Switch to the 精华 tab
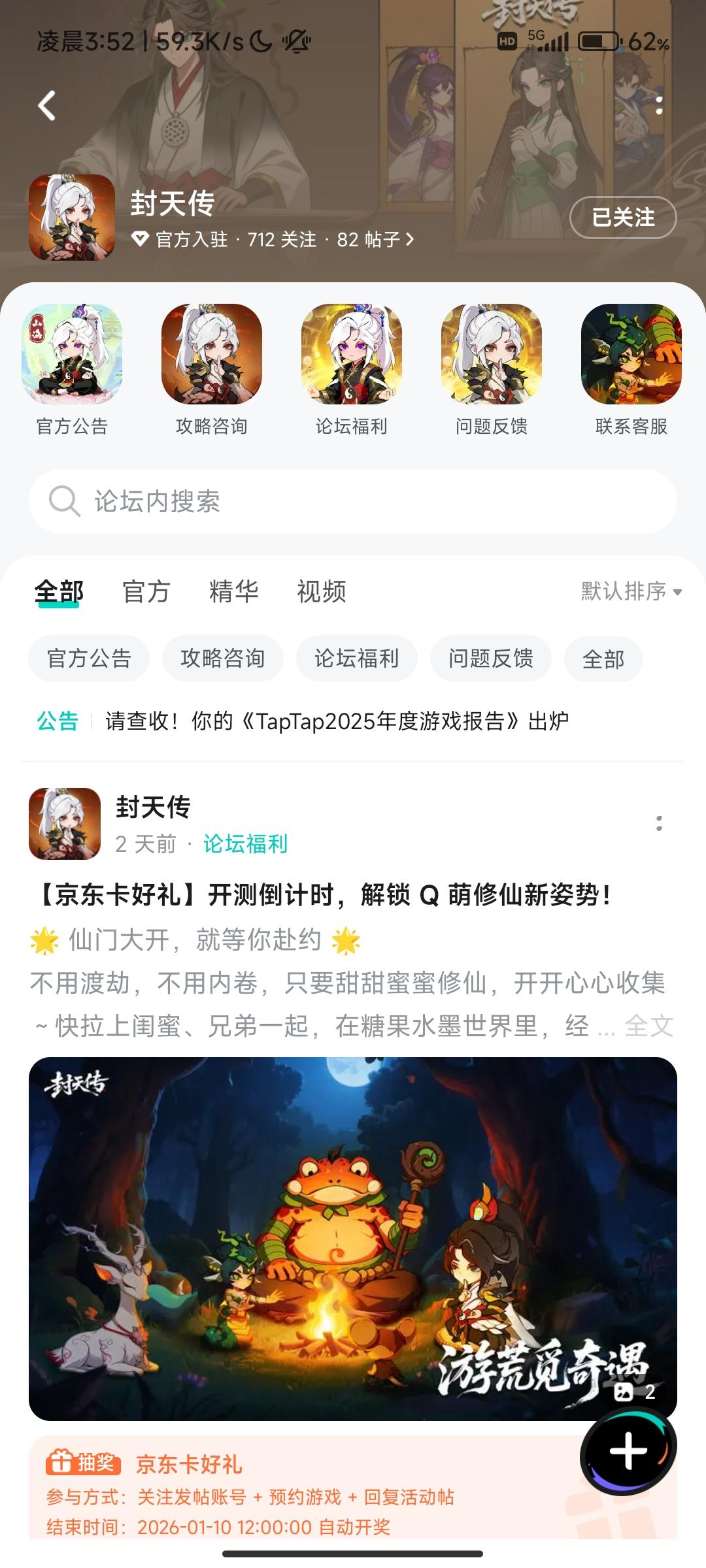The width and height of the screenshot is (706, 1568). 233,592
